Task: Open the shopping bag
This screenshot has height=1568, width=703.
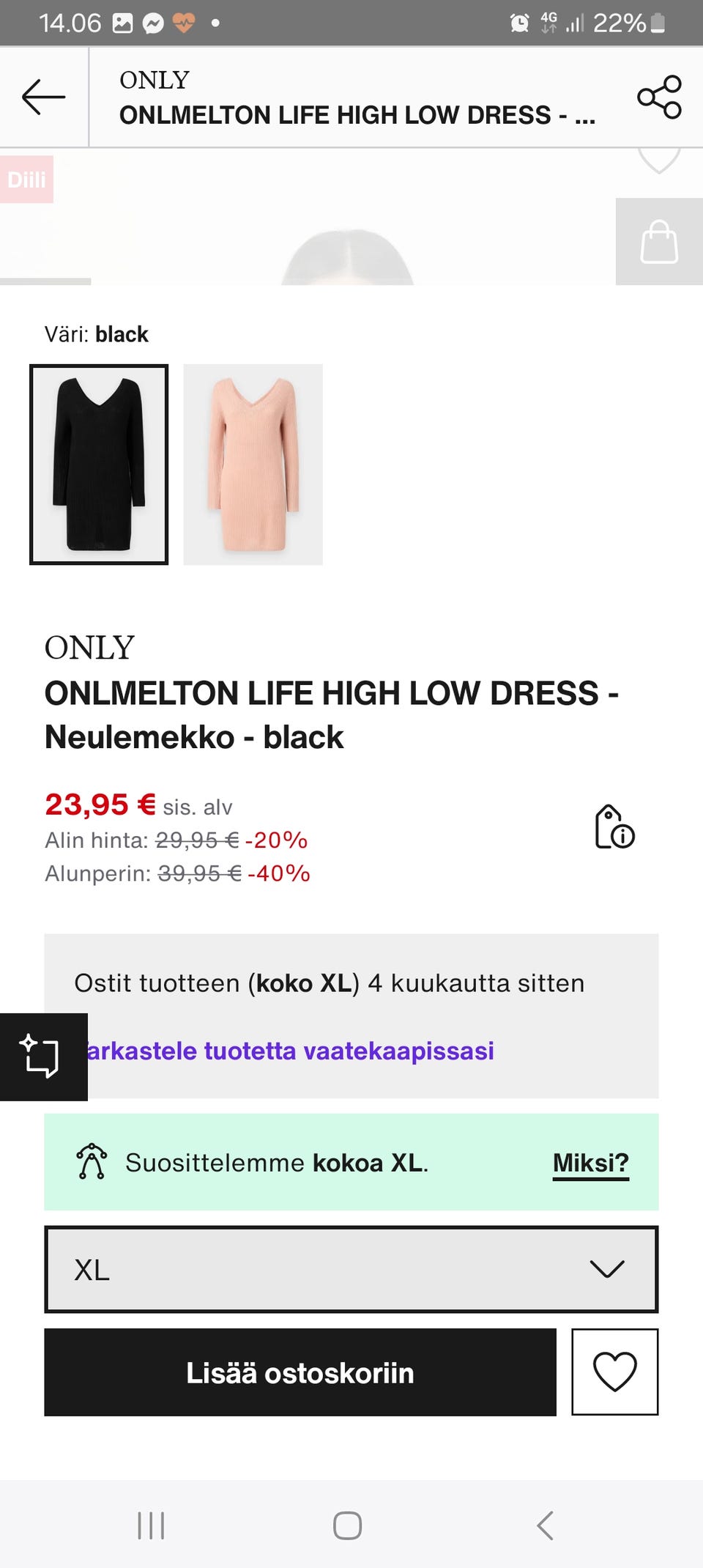Action: 659,242
